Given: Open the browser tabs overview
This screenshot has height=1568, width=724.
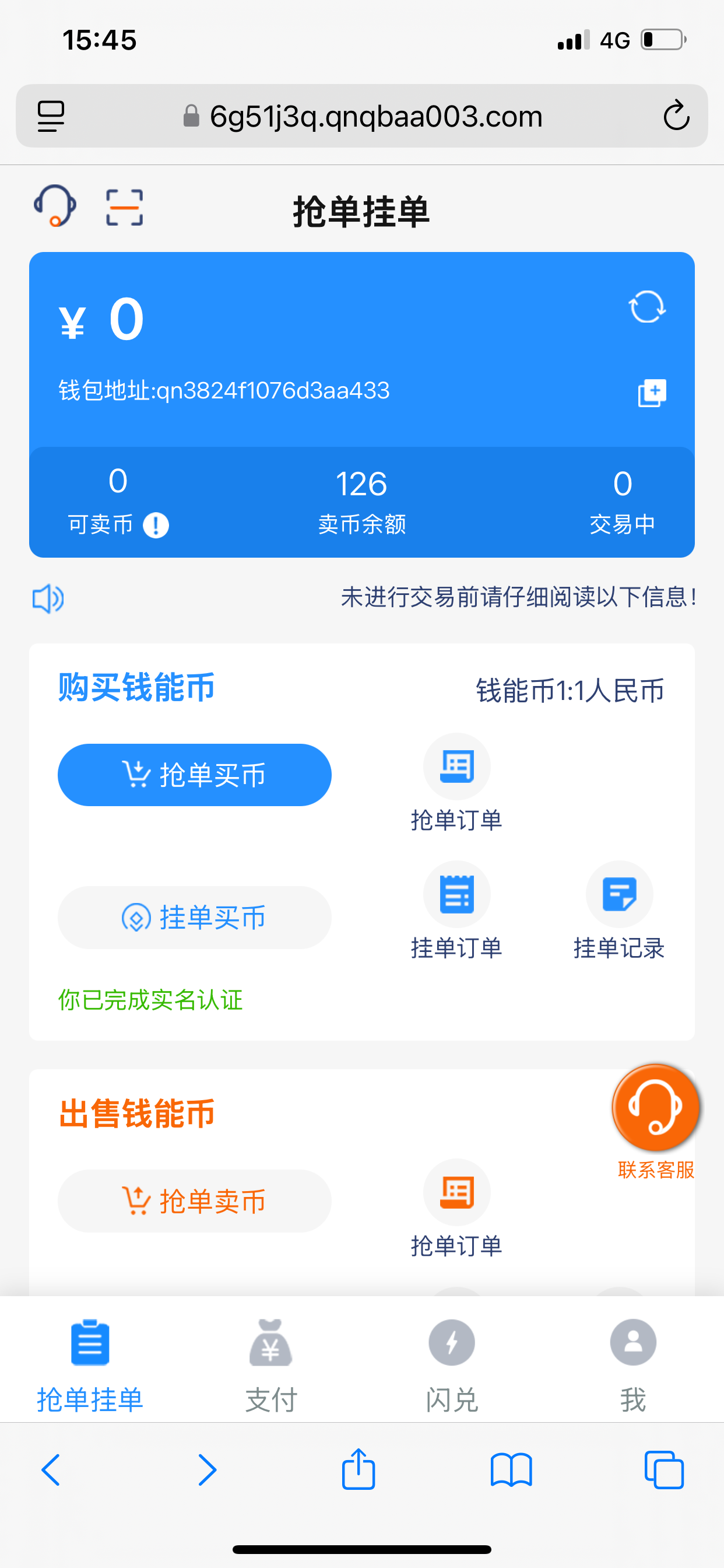Looking at the screenshot, I should pyautogui.click(x=663, y=1469).
